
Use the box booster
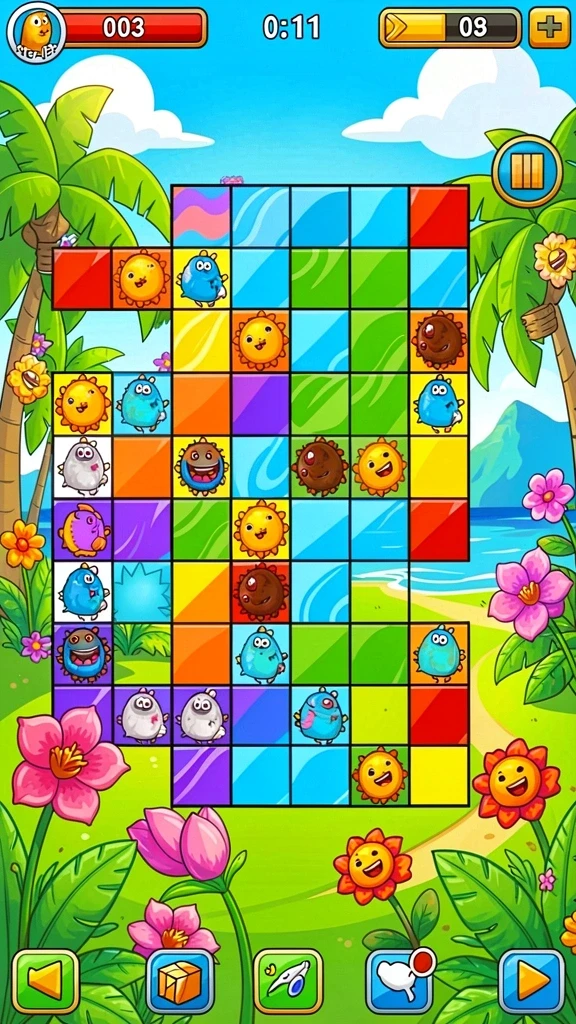click(180, 981)
